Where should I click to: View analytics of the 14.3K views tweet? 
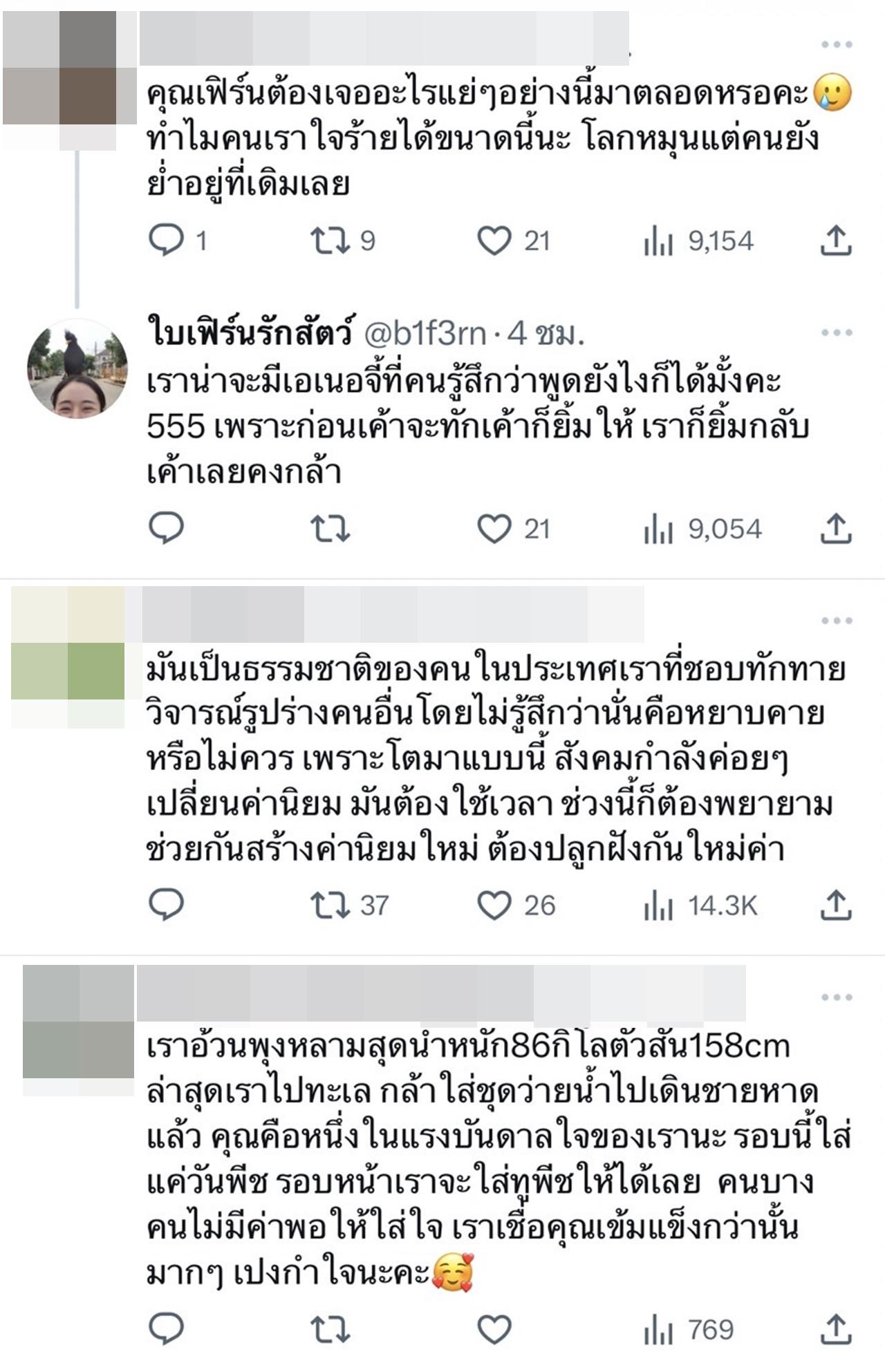click(x=700, y=905)
